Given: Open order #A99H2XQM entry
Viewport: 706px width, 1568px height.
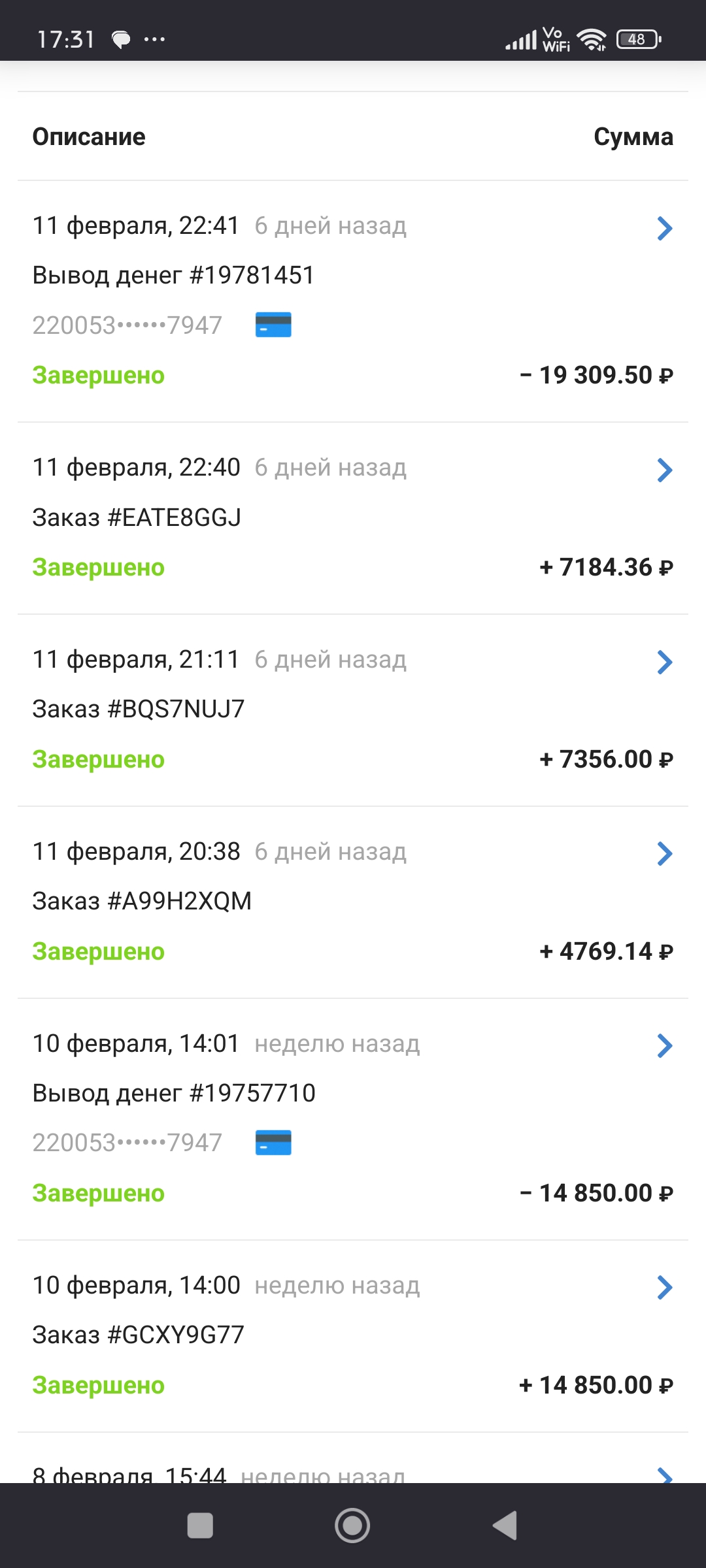Looking at the screenshot, I should [664, 854].
